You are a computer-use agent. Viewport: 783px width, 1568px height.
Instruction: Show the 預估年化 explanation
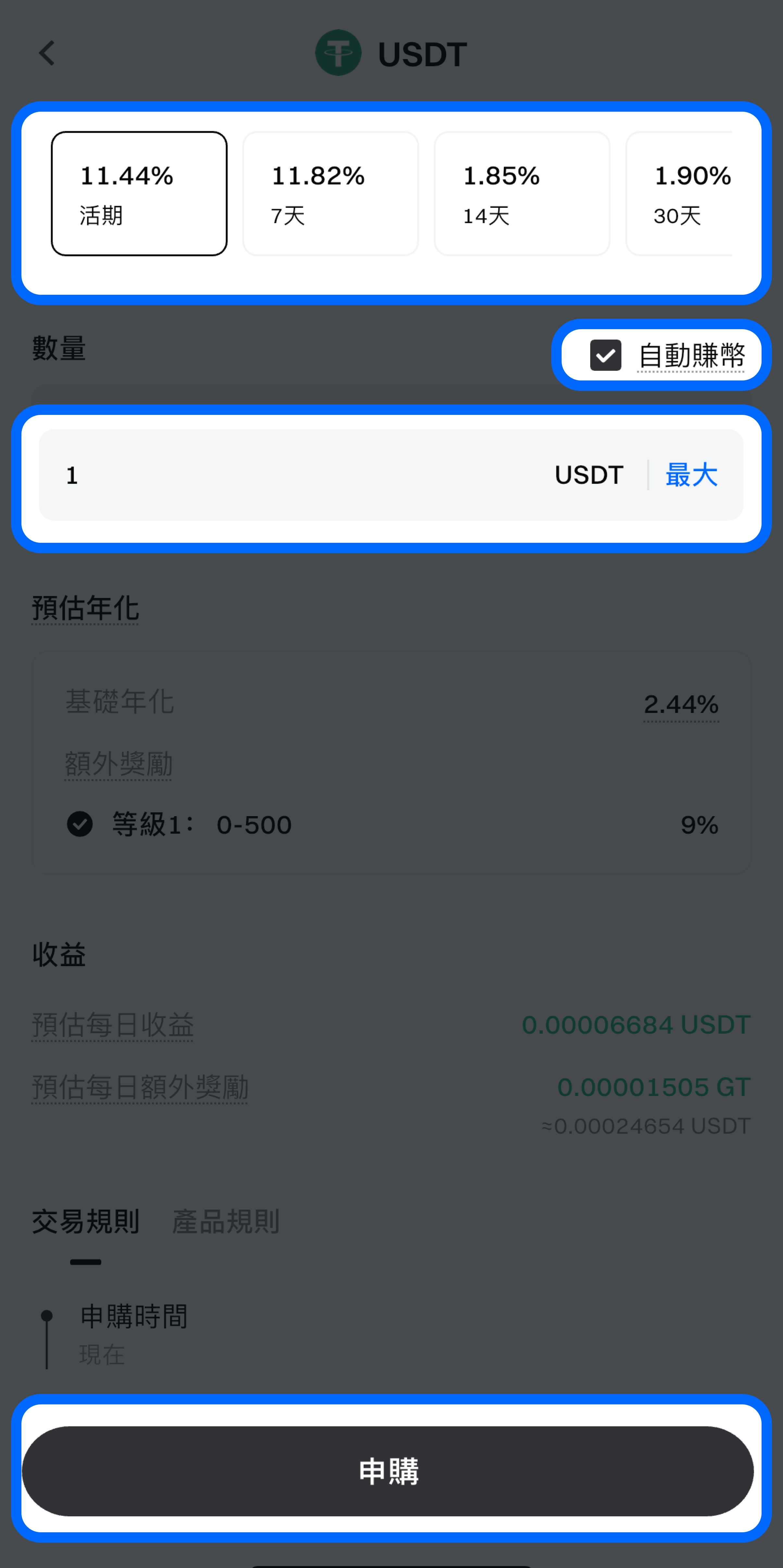coord(85,608)
